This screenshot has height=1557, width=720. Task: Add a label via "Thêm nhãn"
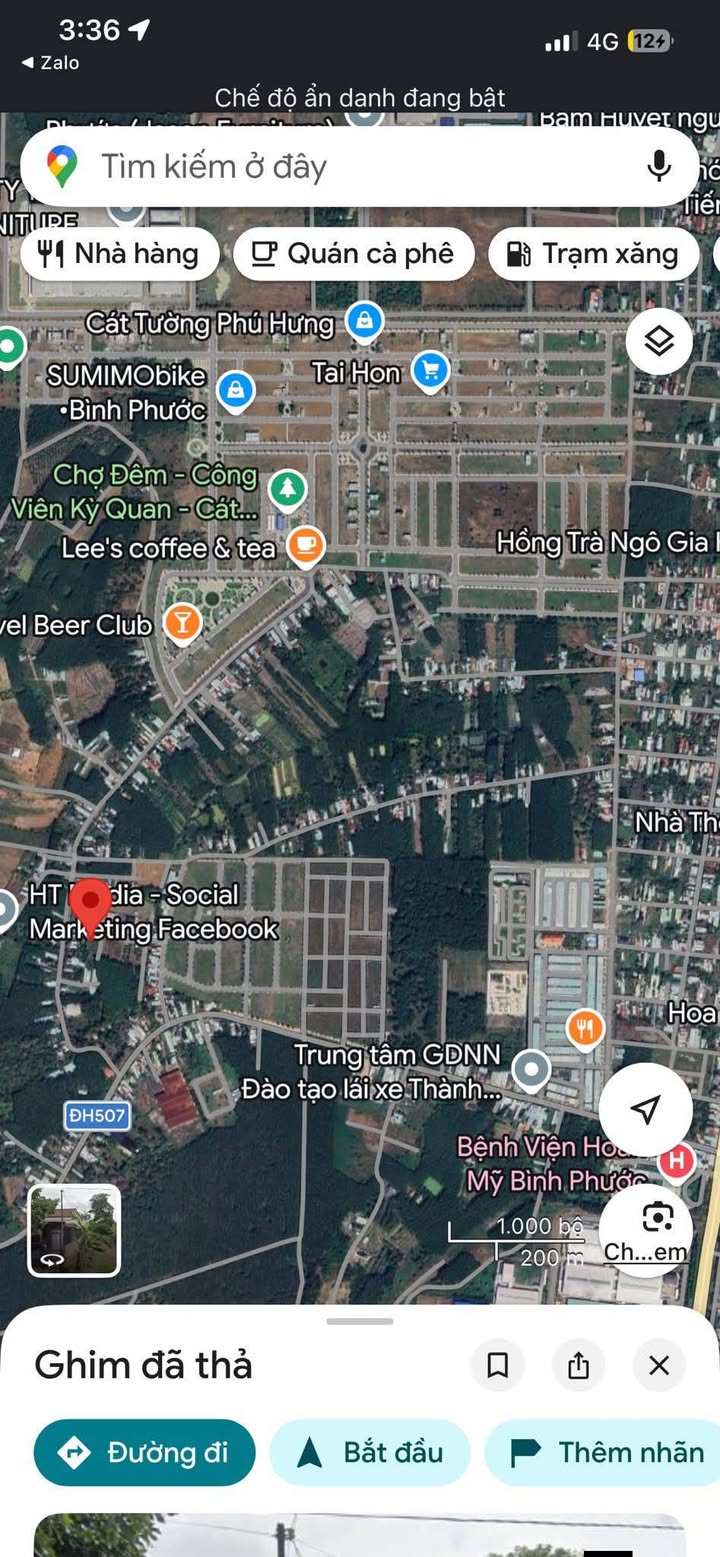(x=606, y=1452)
